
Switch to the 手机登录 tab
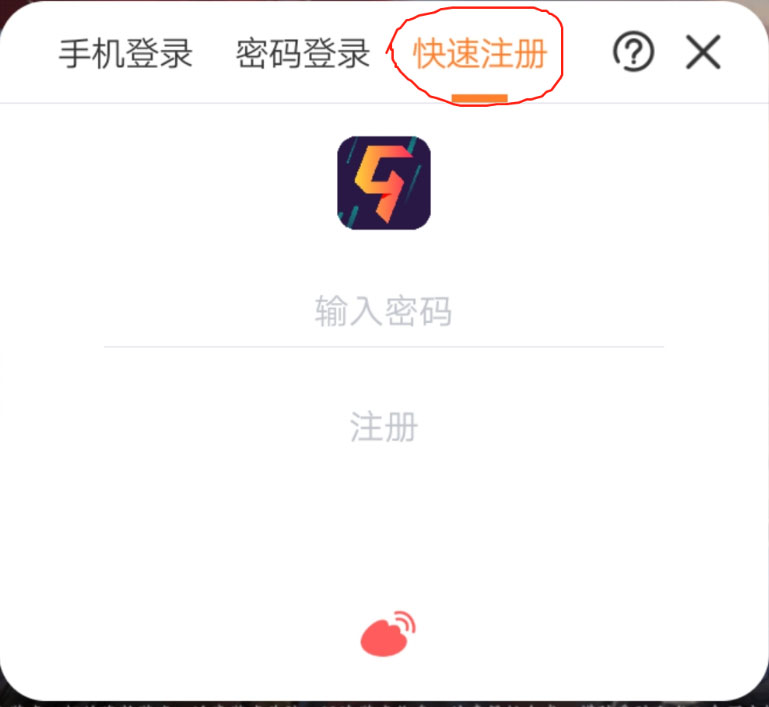125,54
